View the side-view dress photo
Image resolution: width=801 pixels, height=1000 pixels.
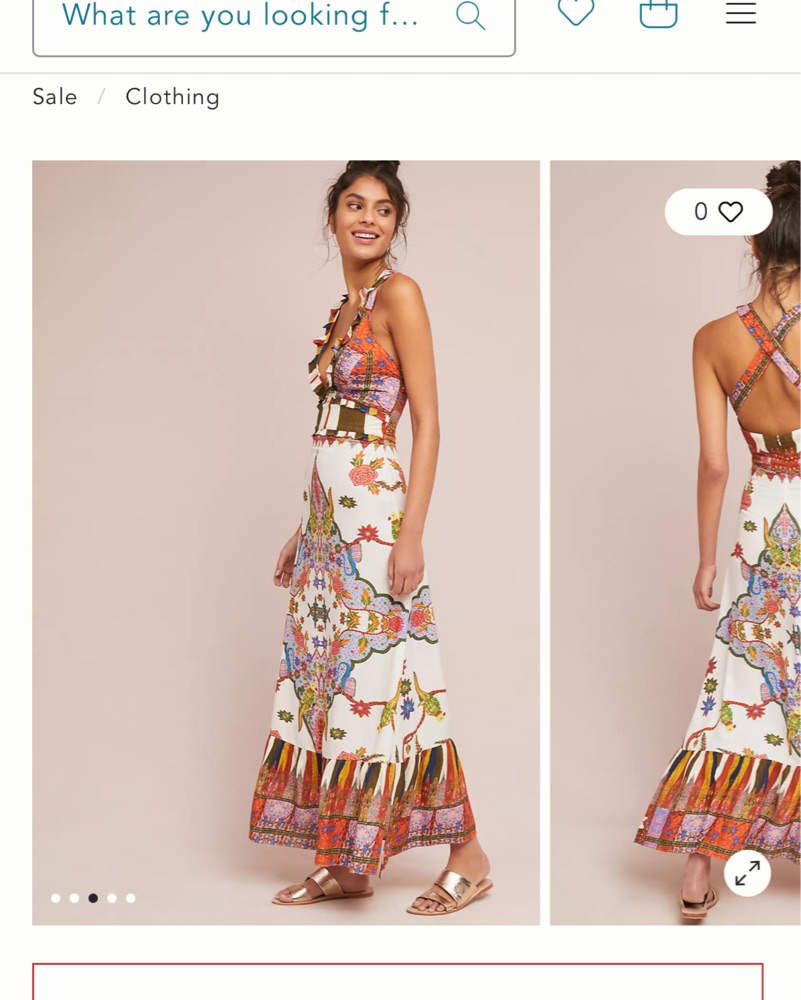click(286, 542)
